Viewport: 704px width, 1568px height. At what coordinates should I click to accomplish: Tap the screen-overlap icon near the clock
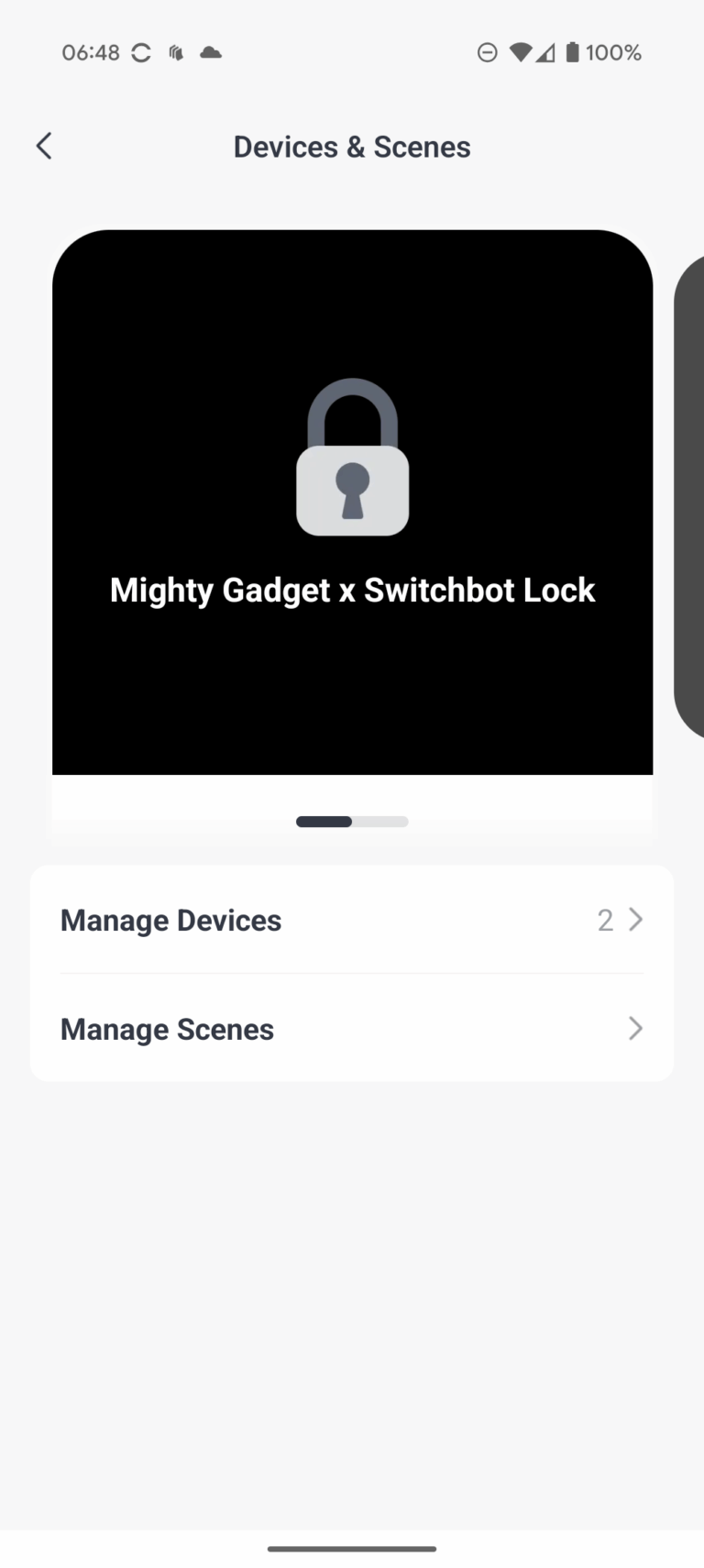[x=175, y=52]
